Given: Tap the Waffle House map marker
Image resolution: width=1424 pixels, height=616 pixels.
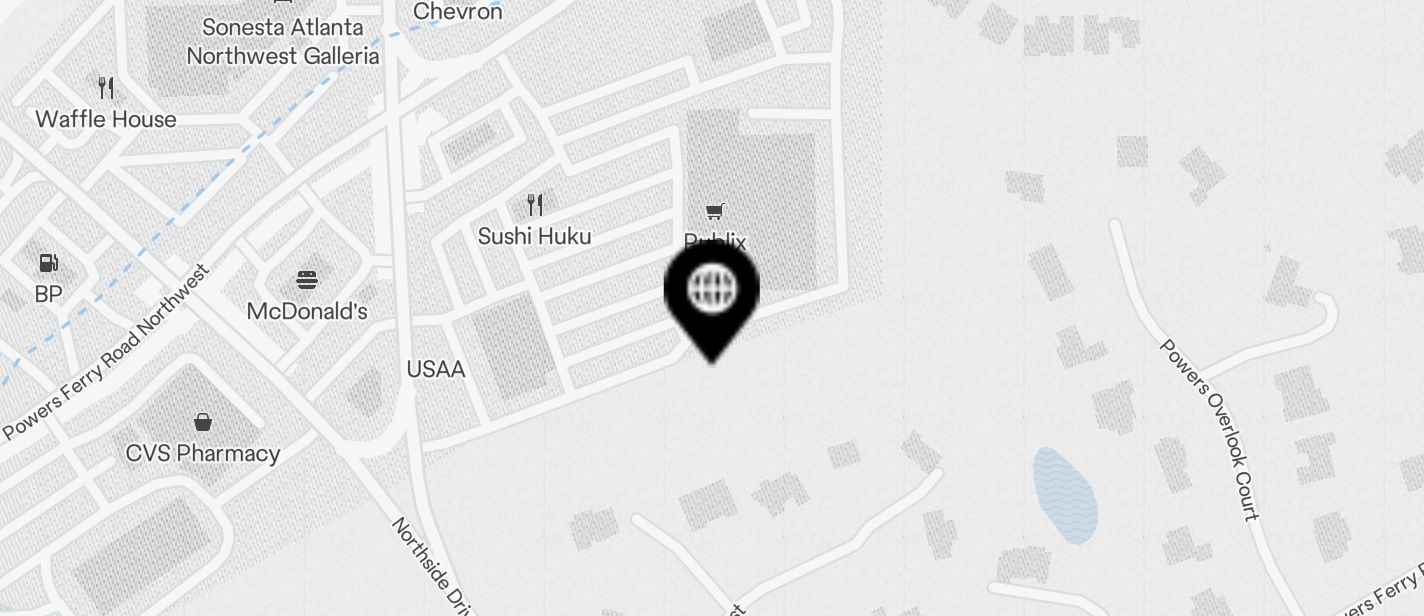Looking at the screenshot, I should point(106,89).
